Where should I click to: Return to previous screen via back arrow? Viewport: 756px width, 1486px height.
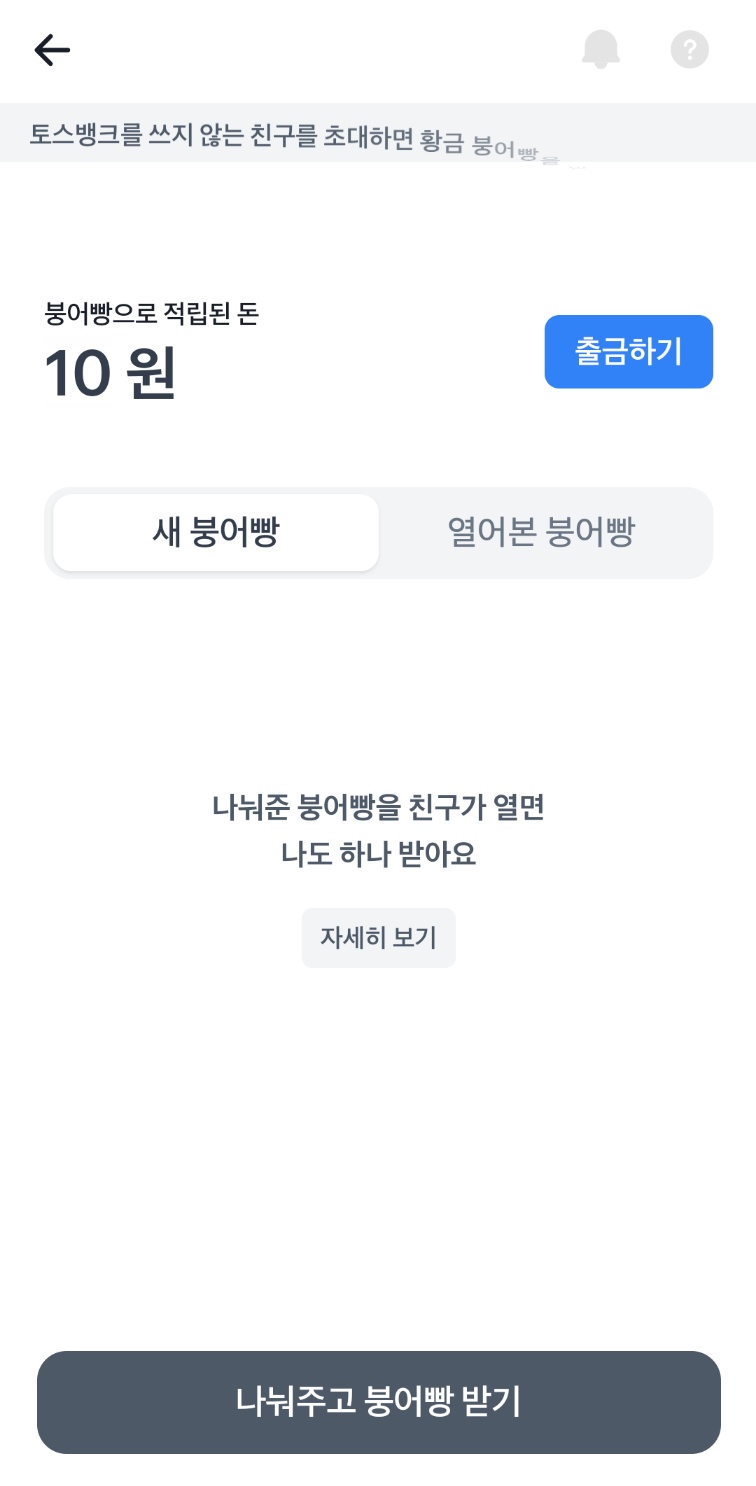tap(51, 50)
